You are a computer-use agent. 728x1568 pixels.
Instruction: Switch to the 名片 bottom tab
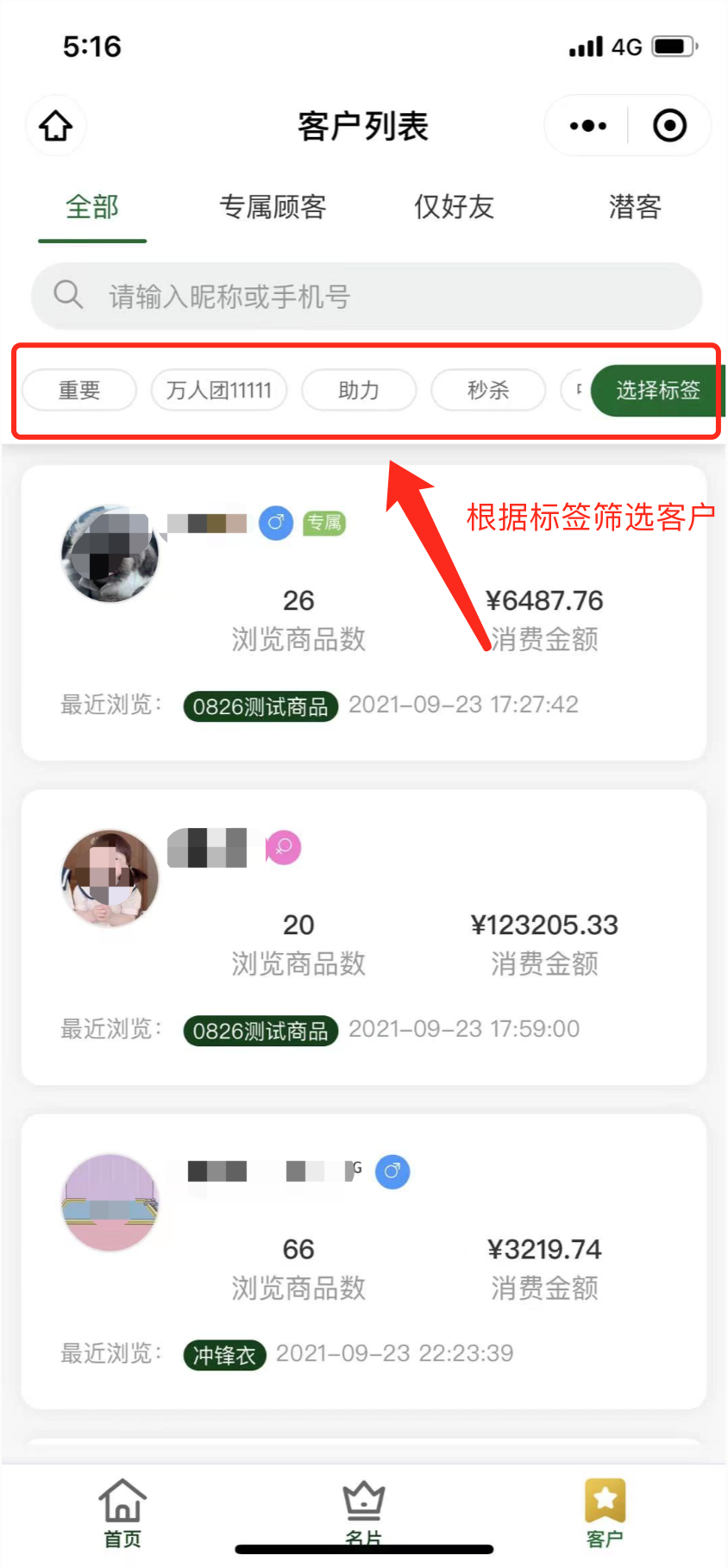click(x=364, y=1513)
